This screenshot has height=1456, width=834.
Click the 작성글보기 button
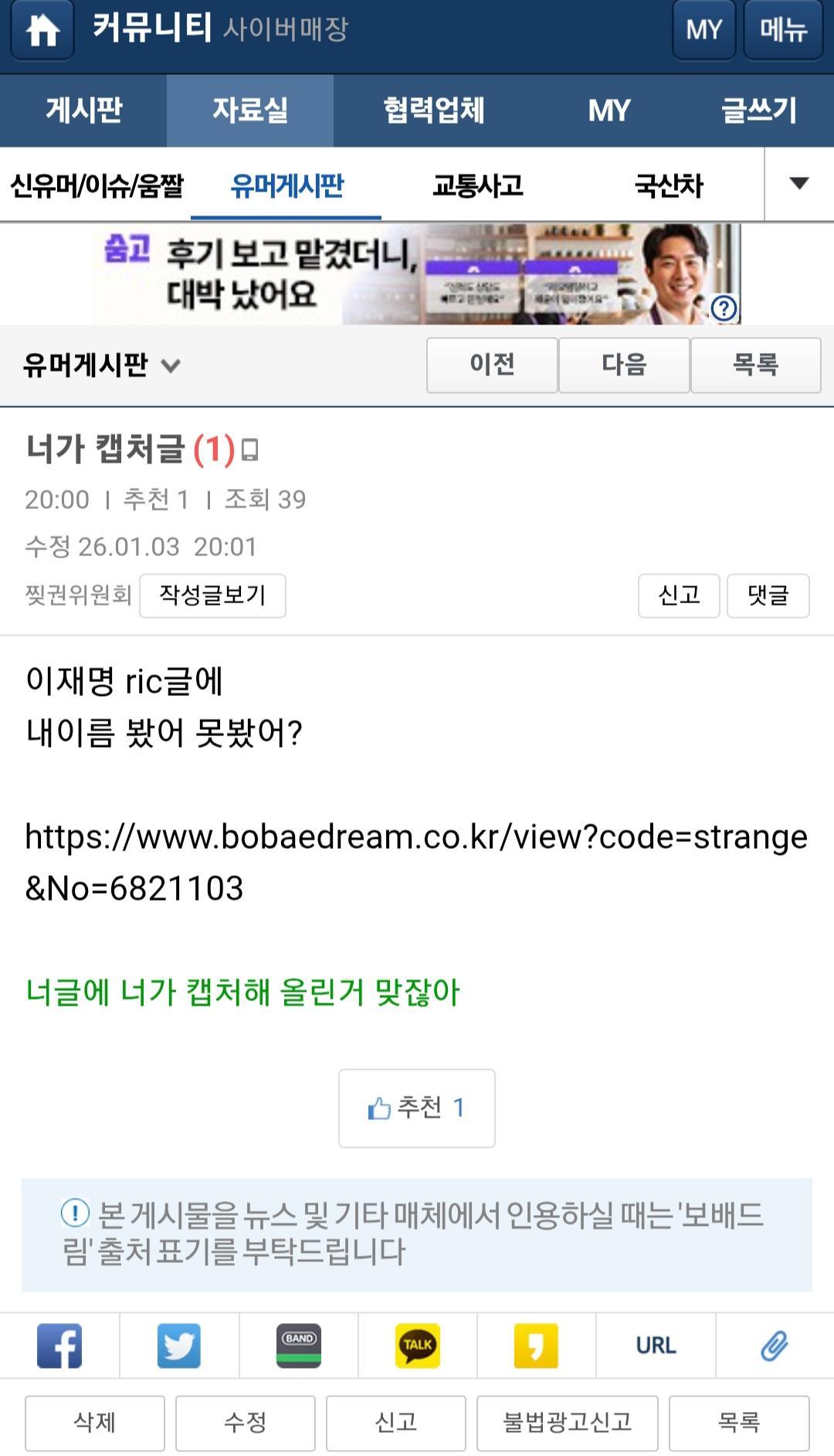pyautogui.click(x=212, y=595)
